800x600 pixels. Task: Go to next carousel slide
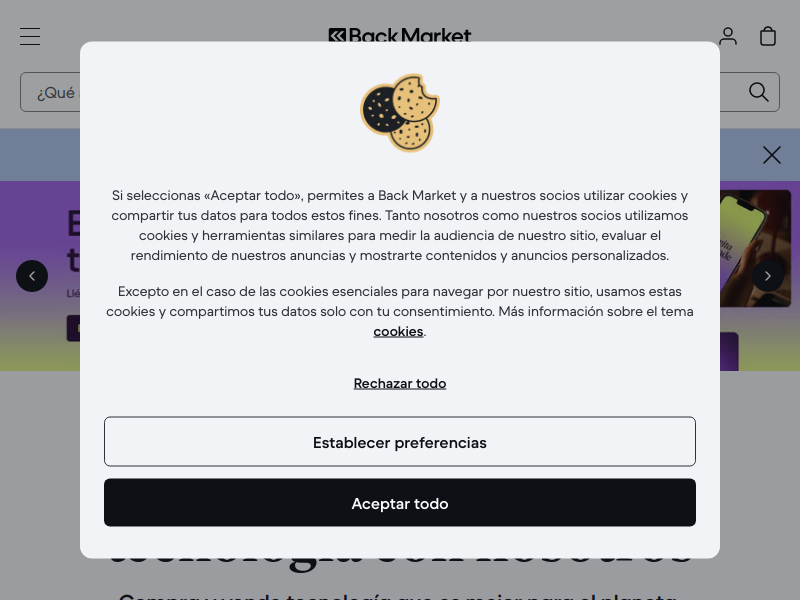point(768,276)
